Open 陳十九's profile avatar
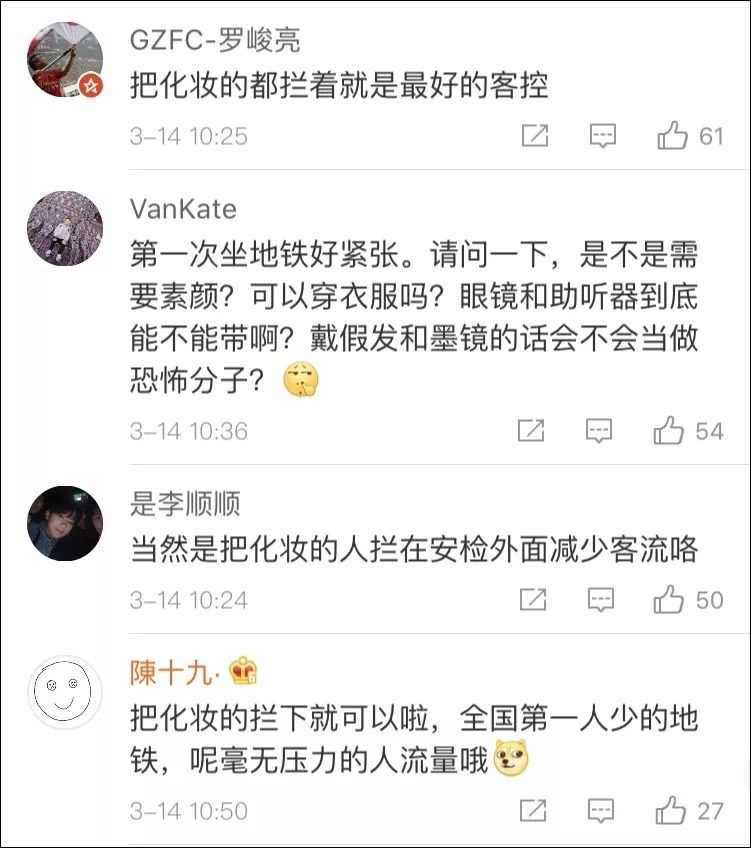The image size is (751, 848). [65, 692]
